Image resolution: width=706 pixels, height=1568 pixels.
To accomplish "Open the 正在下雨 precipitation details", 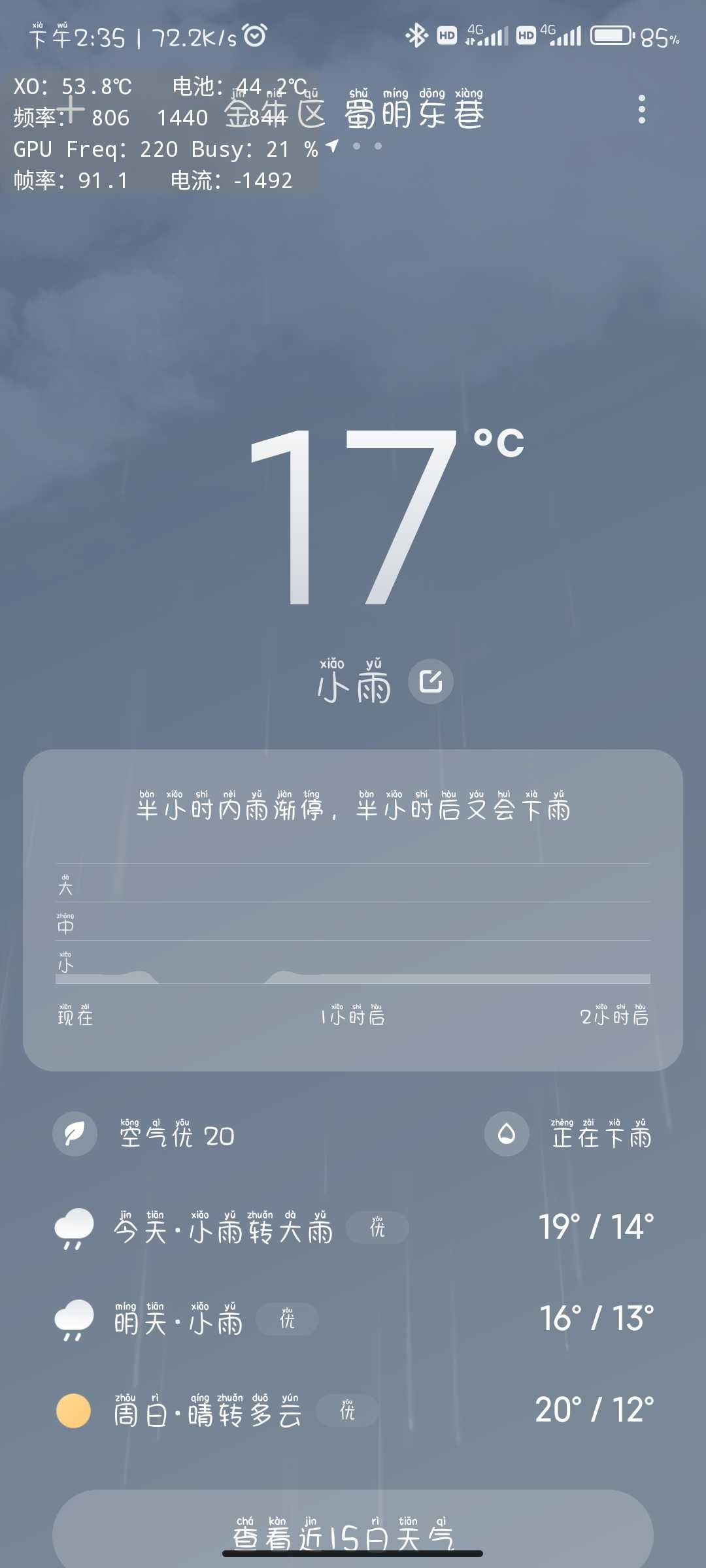I will [x=569, y=1134].
